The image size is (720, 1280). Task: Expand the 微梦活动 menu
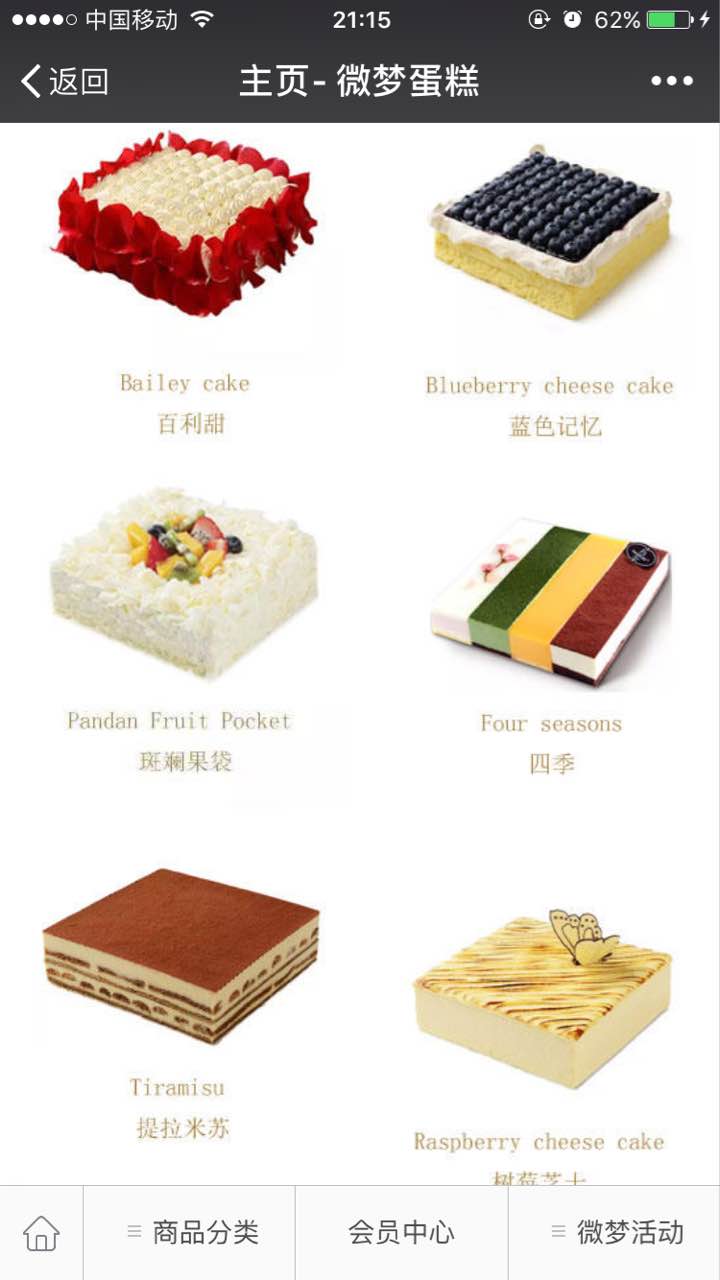[x=615, y=1233]
